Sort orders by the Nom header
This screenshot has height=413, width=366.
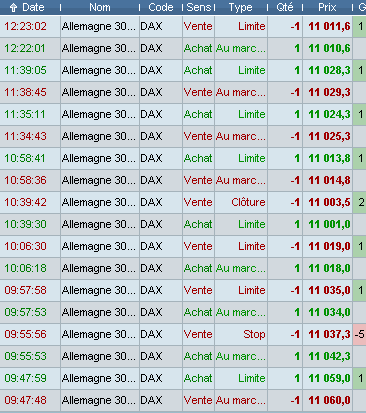[100, 7]
